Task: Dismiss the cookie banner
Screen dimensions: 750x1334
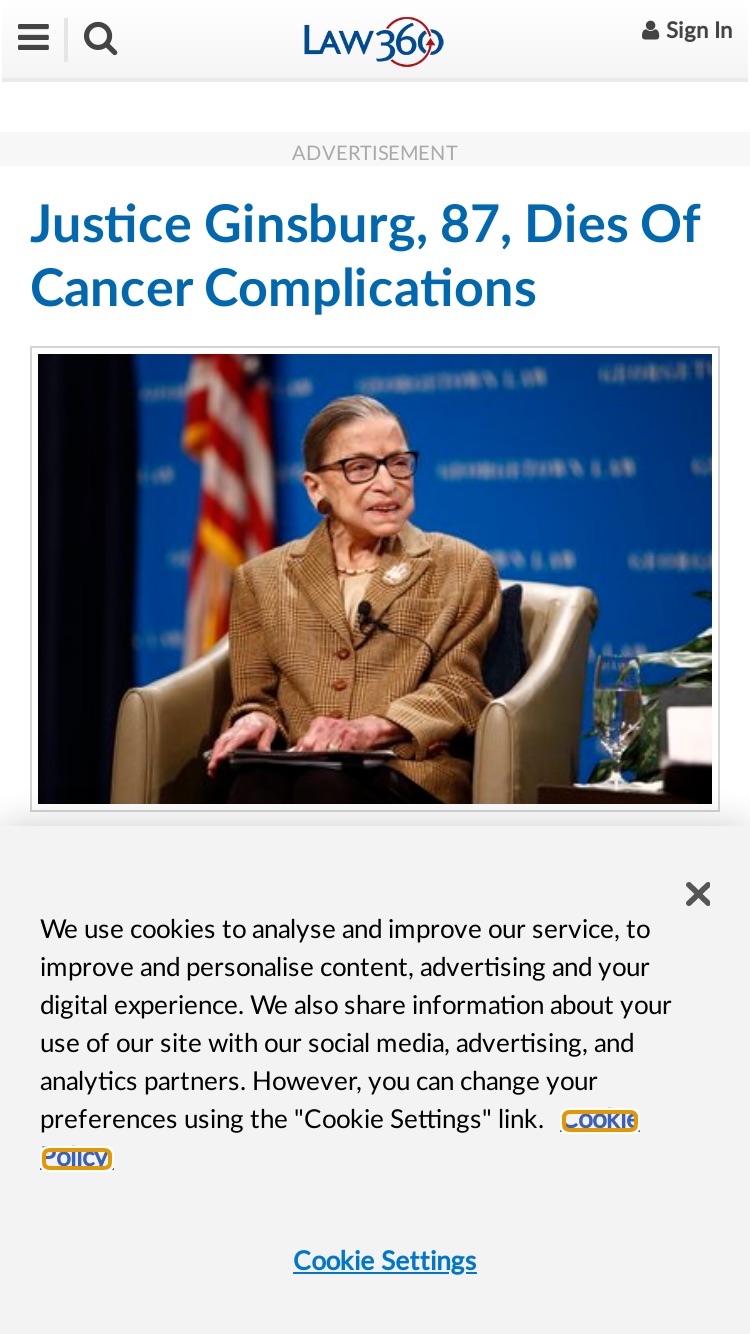Action: (698, 893)
